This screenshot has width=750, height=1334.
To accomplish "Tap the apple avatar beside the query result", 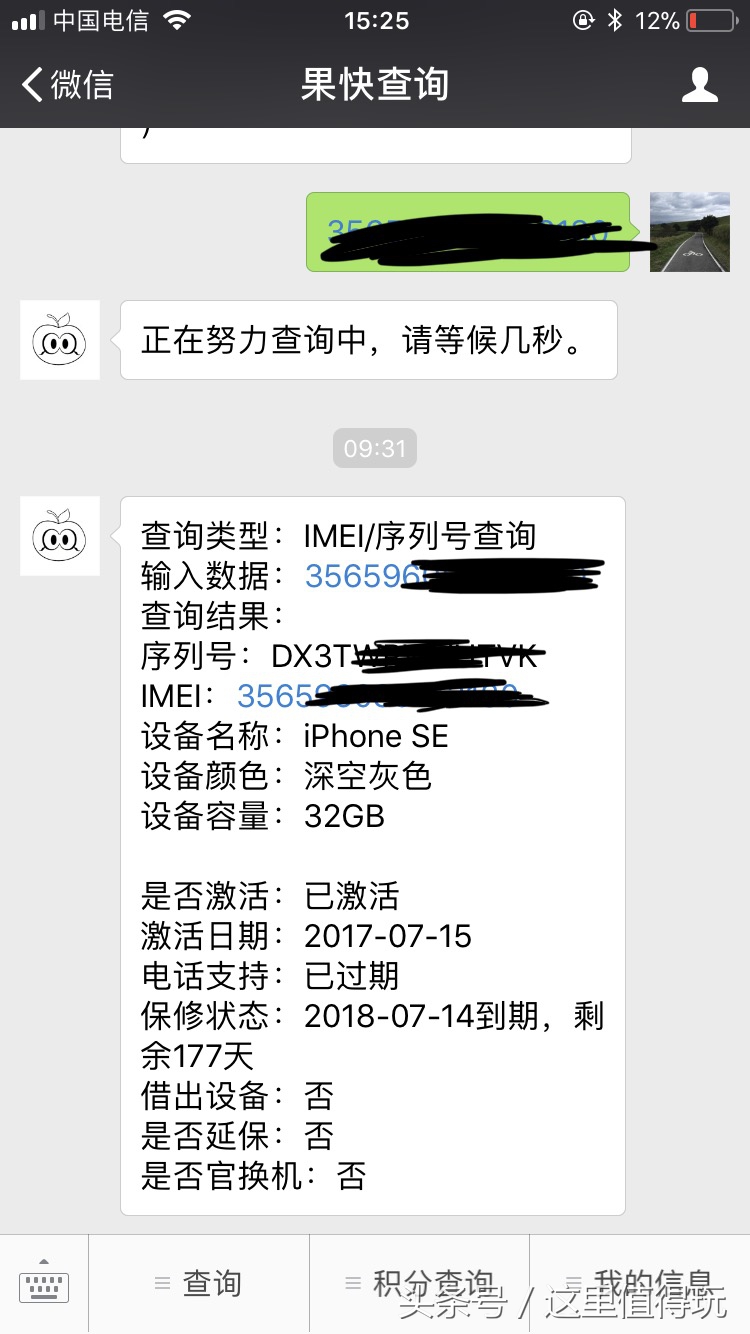I will coord(59,536).
